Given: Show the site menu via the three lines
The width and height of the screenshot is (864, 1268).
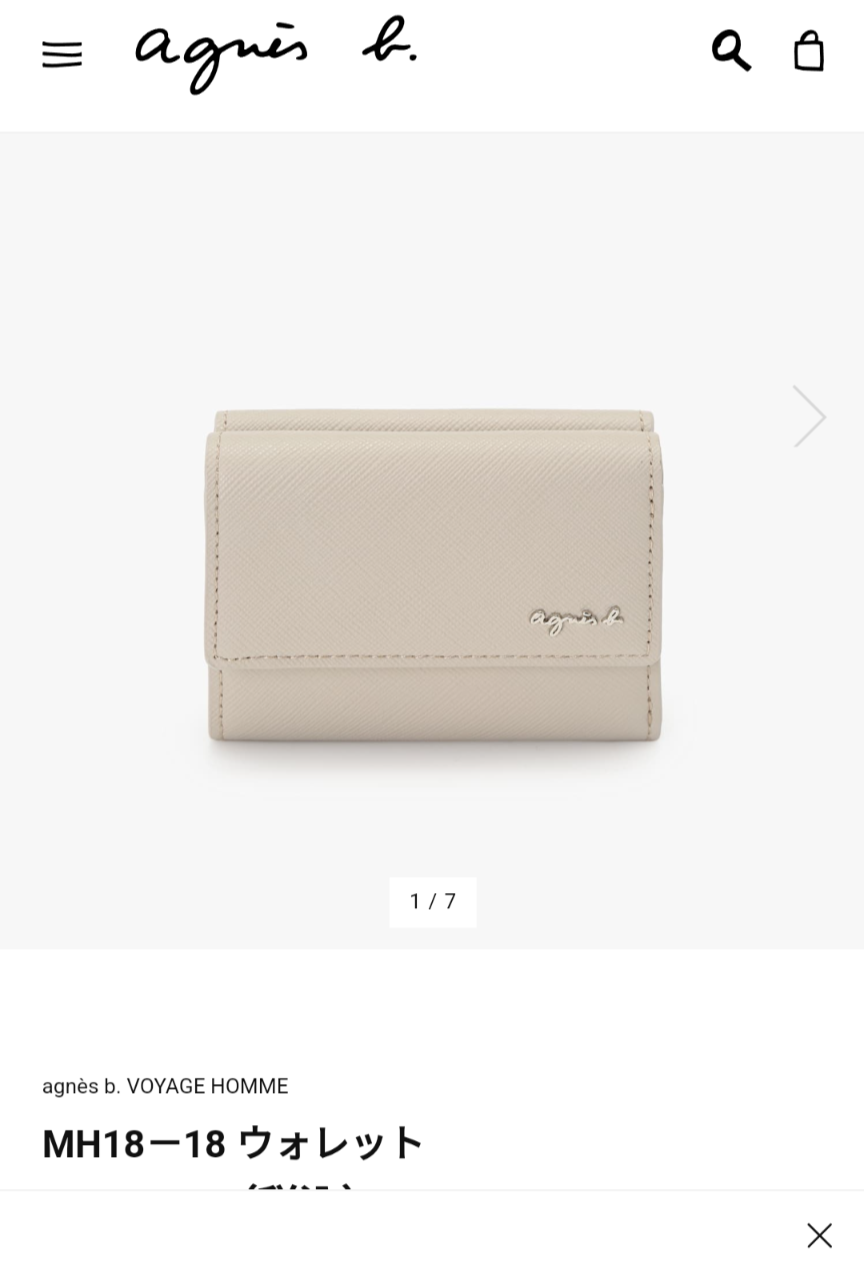Looking at the screenshot, I should (62, 54).
